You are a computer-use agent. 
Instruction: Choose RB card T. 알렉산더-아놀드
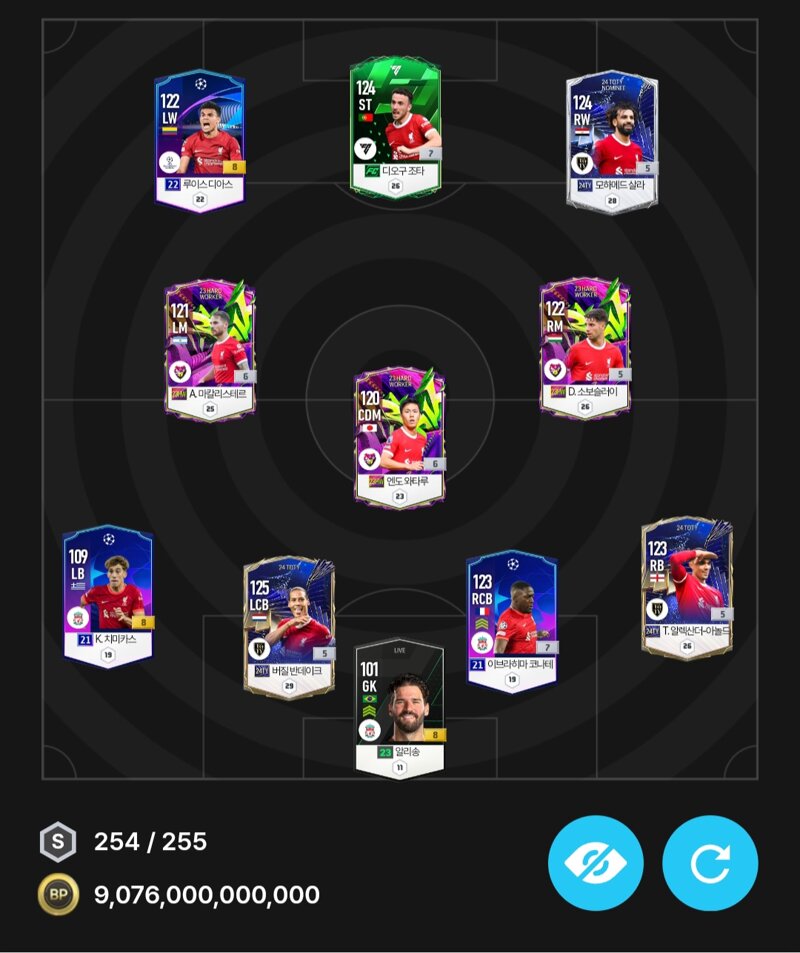686,588
